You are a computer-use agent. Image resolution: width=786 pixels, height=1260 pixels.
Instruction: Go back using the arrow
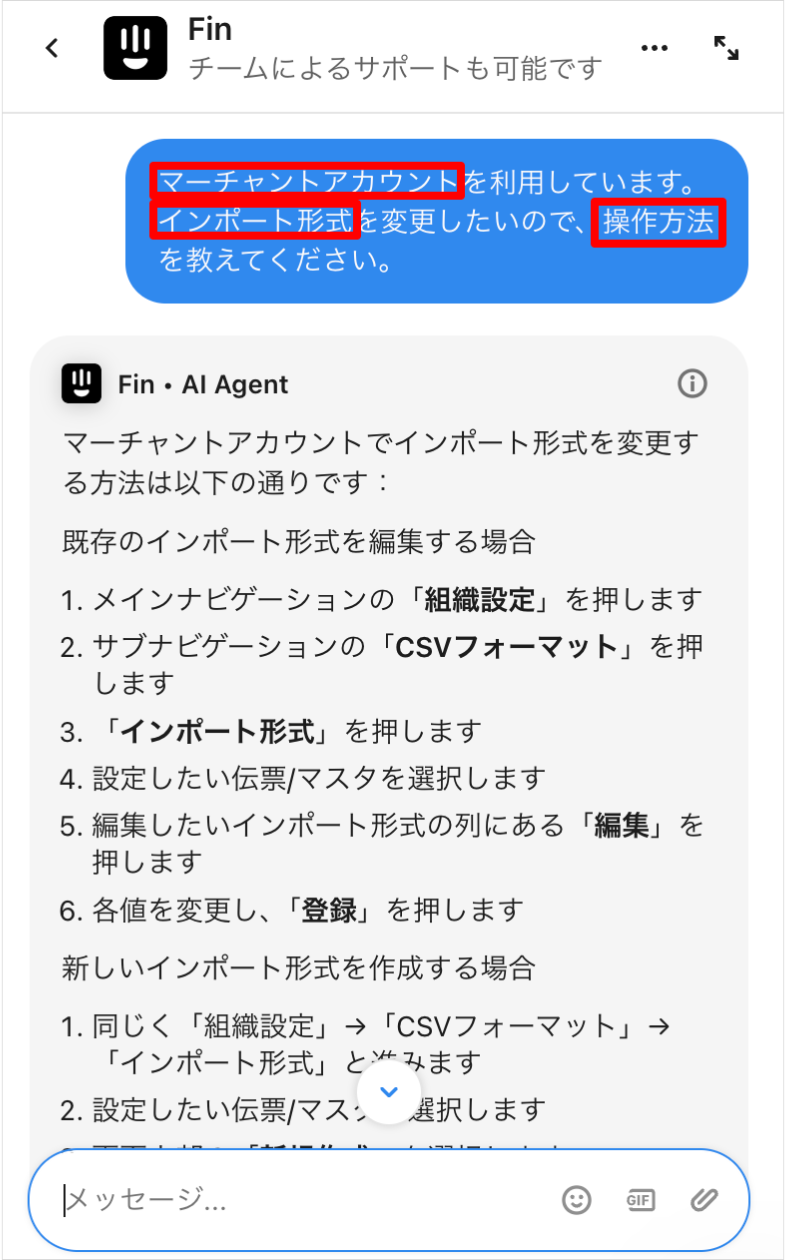pyautogui.click(x=52, y=48)
